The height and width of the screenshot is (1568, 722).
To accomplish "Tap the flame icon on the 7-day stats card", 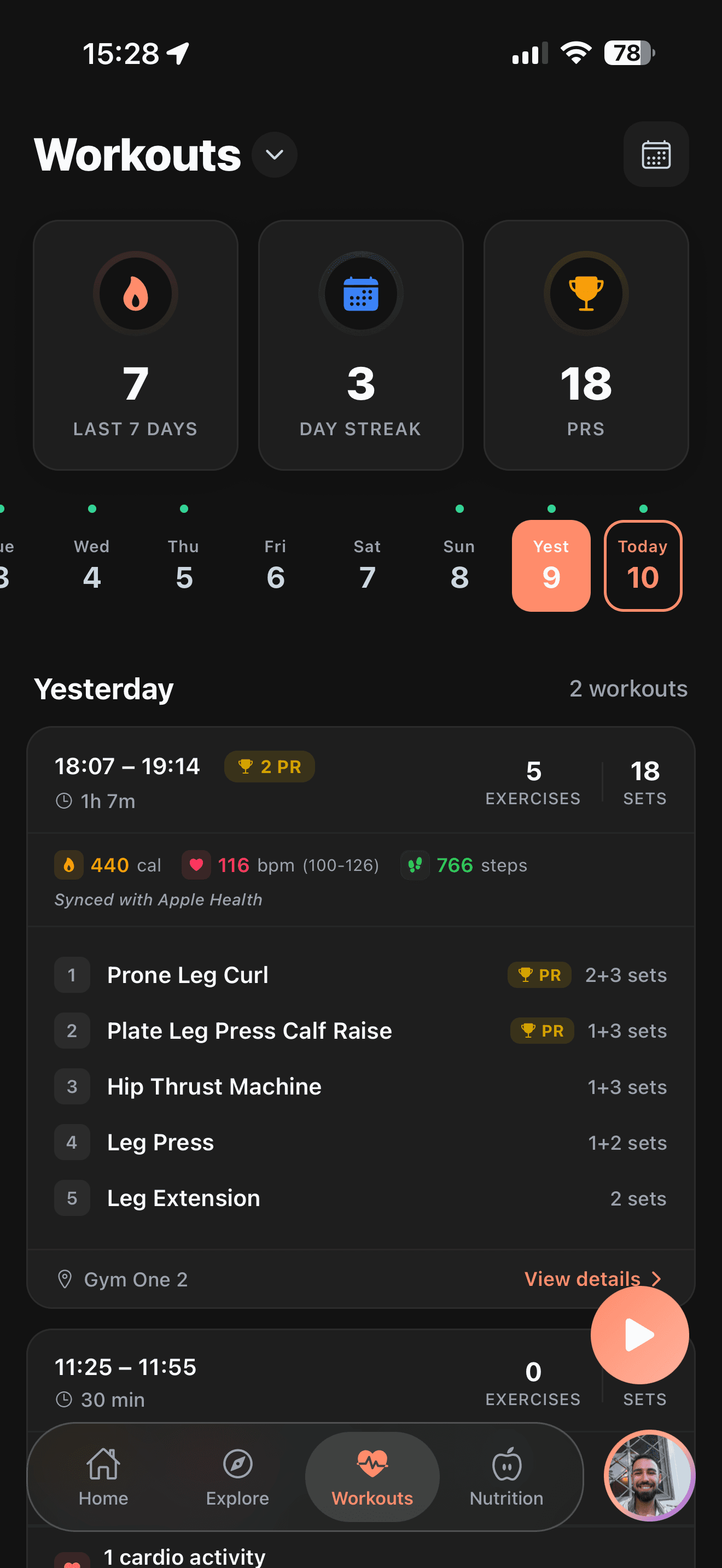I will (135, 293).
